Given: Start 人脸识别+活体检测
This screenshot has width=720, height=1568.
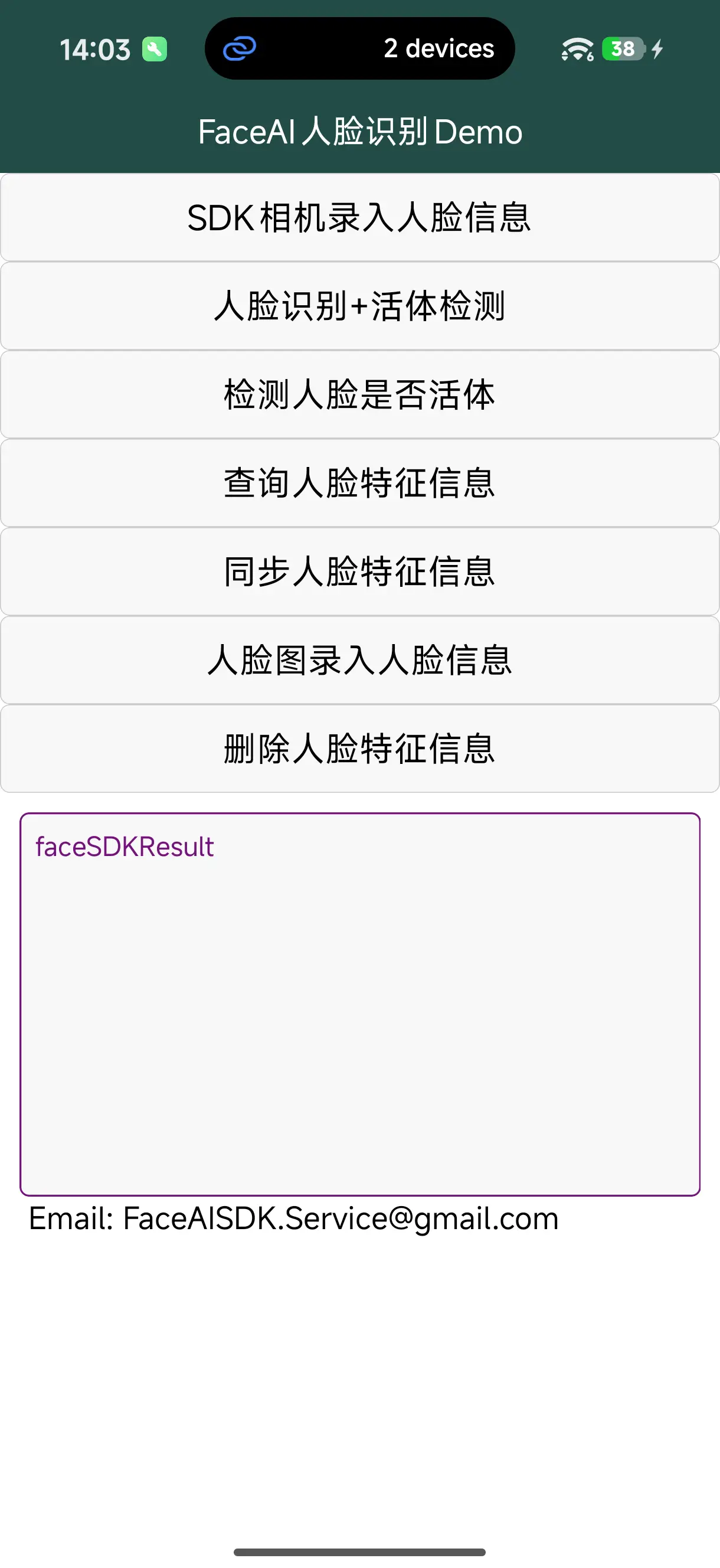Looking at the screenshot, I should pyautogui.click(x=359, y=306).
